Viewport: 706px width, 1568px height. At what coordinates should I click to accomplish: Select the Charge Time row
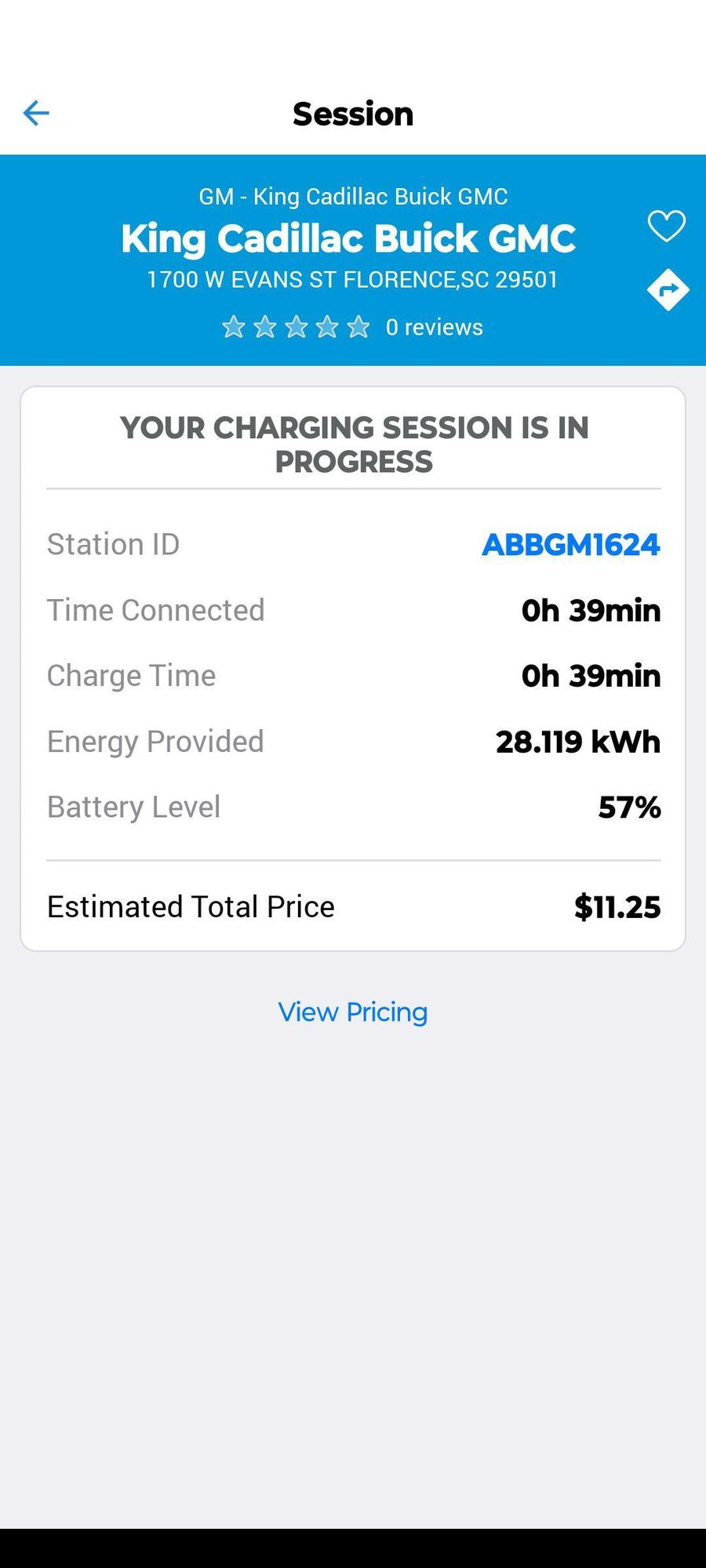(x=353, y=675)
